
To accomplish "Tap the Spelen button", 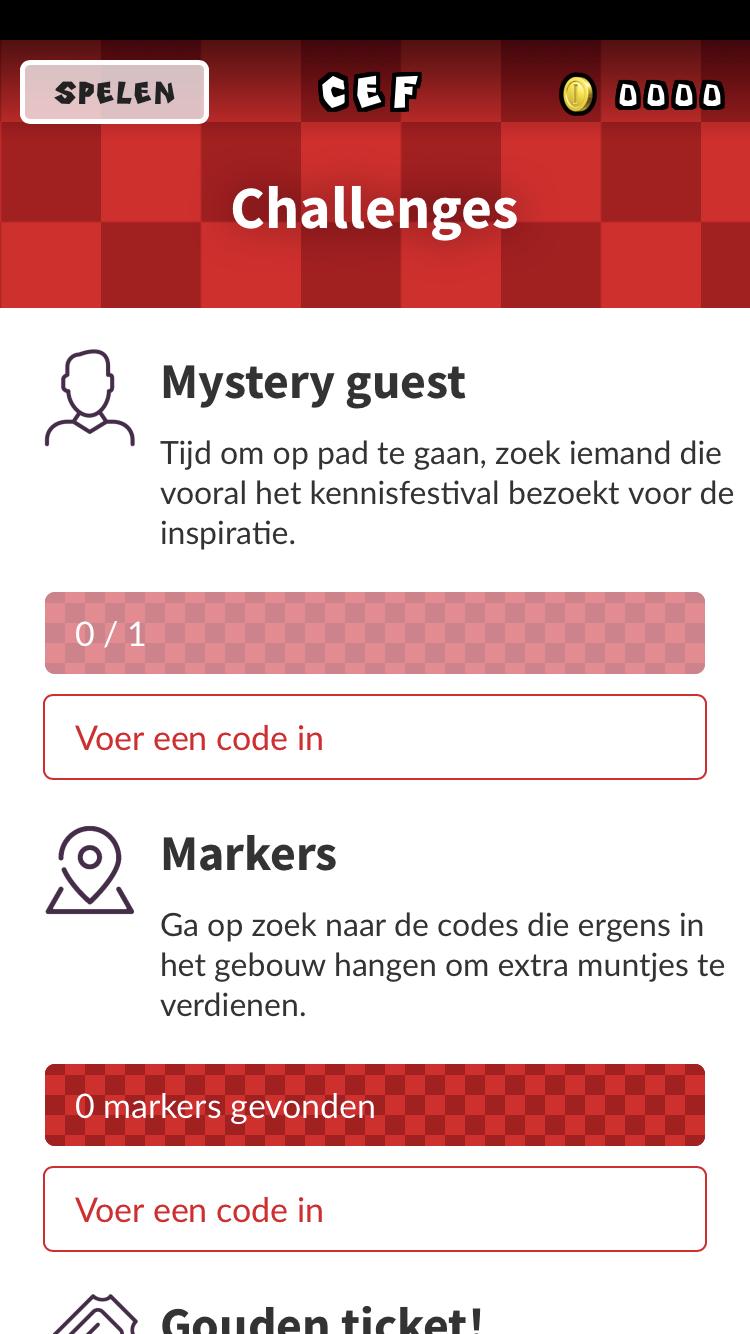I will [x=114, y=92].
